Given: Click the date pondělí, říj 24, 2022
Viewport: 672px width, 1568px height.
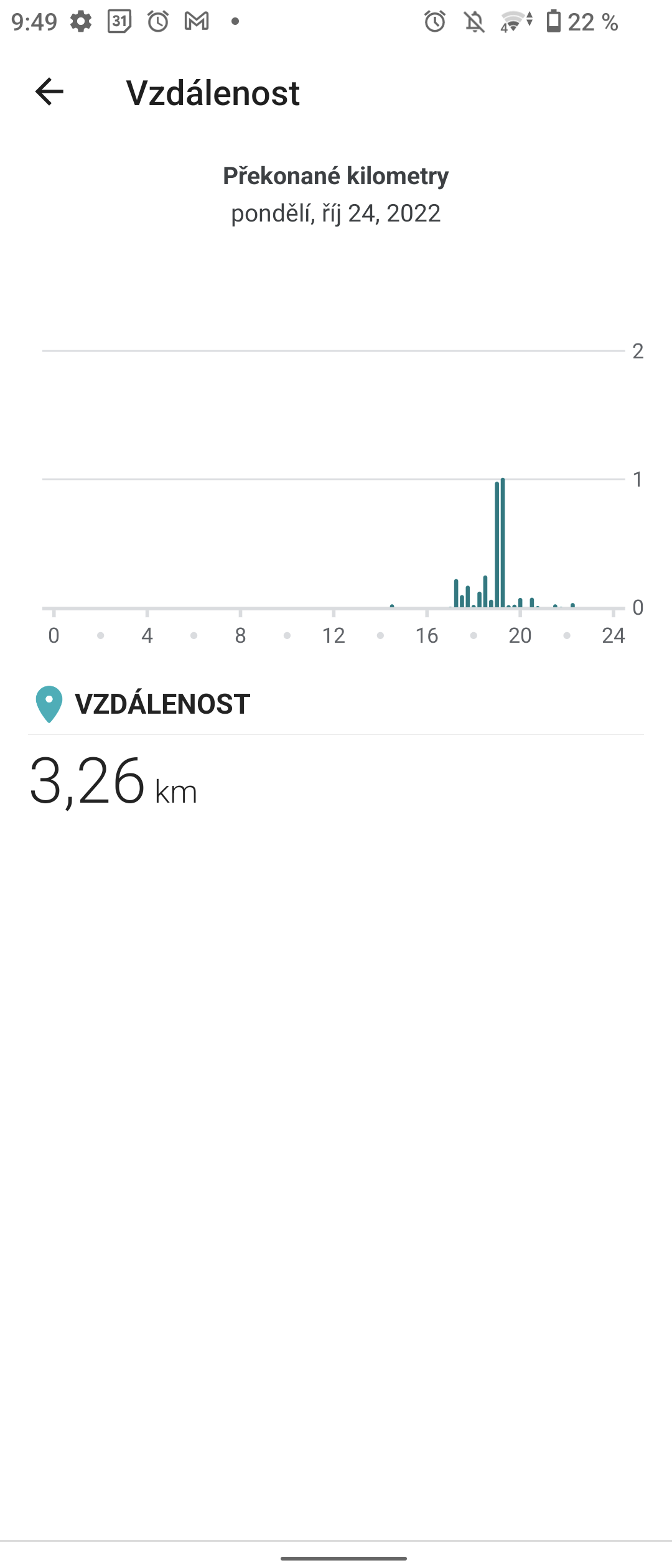Looking at the screenshot, I should [336, 213].
